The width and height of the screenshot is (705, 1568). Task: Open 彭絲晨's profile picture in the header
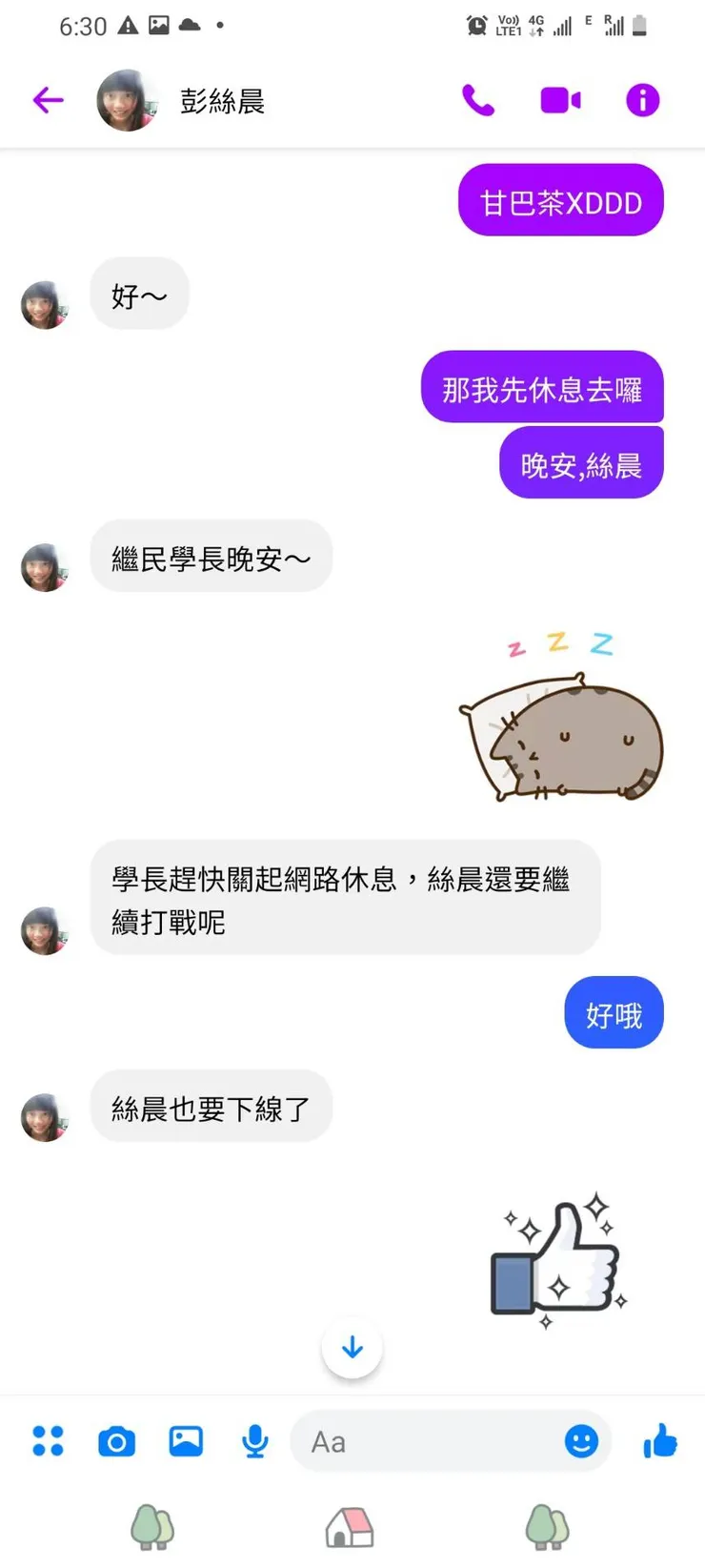coord(127,99)
